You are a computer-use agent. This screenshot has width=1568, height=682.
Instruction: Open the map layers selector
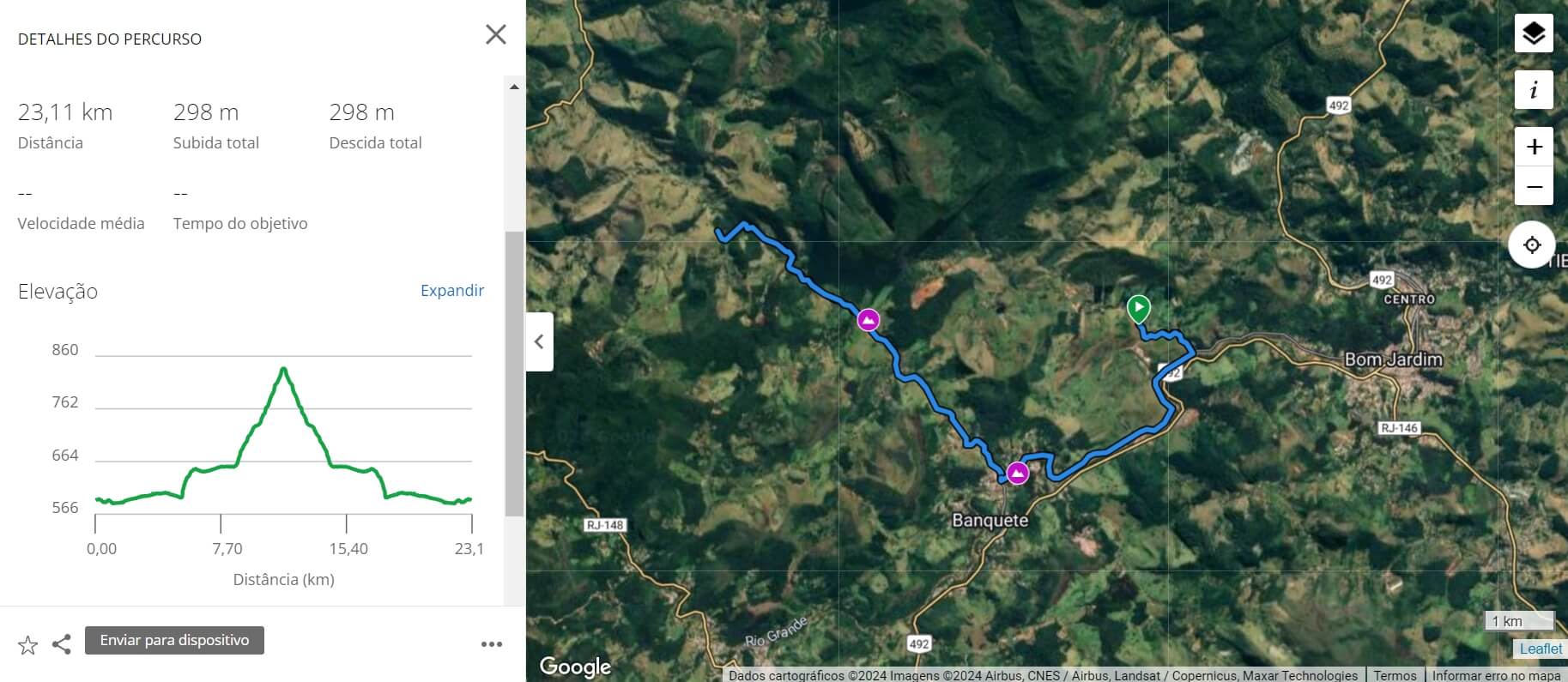tap(1534, 33)
